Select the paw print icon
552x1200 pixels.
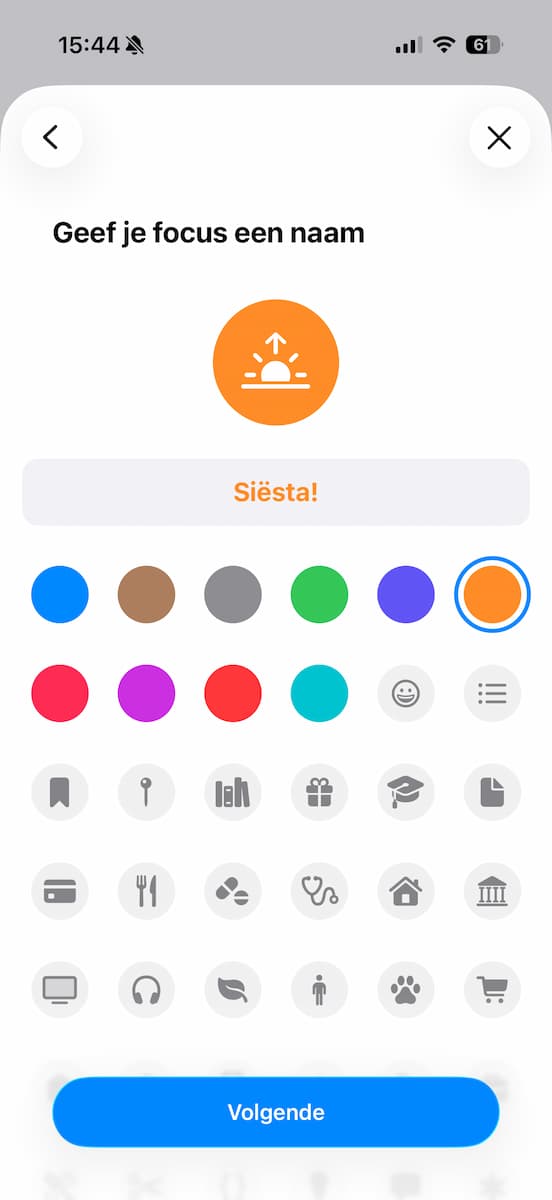406,989
